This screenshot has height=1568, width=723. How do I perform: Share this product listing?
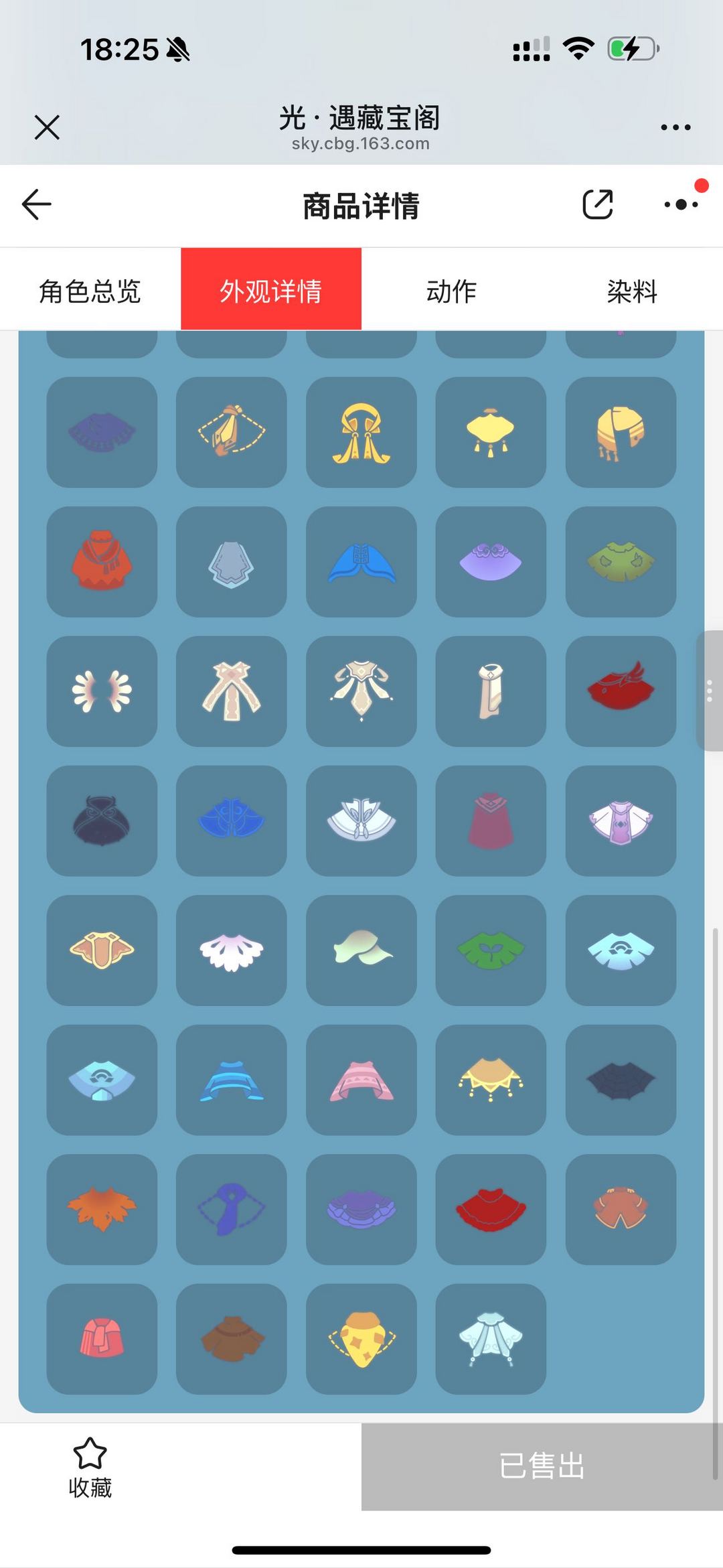(597, 205)
